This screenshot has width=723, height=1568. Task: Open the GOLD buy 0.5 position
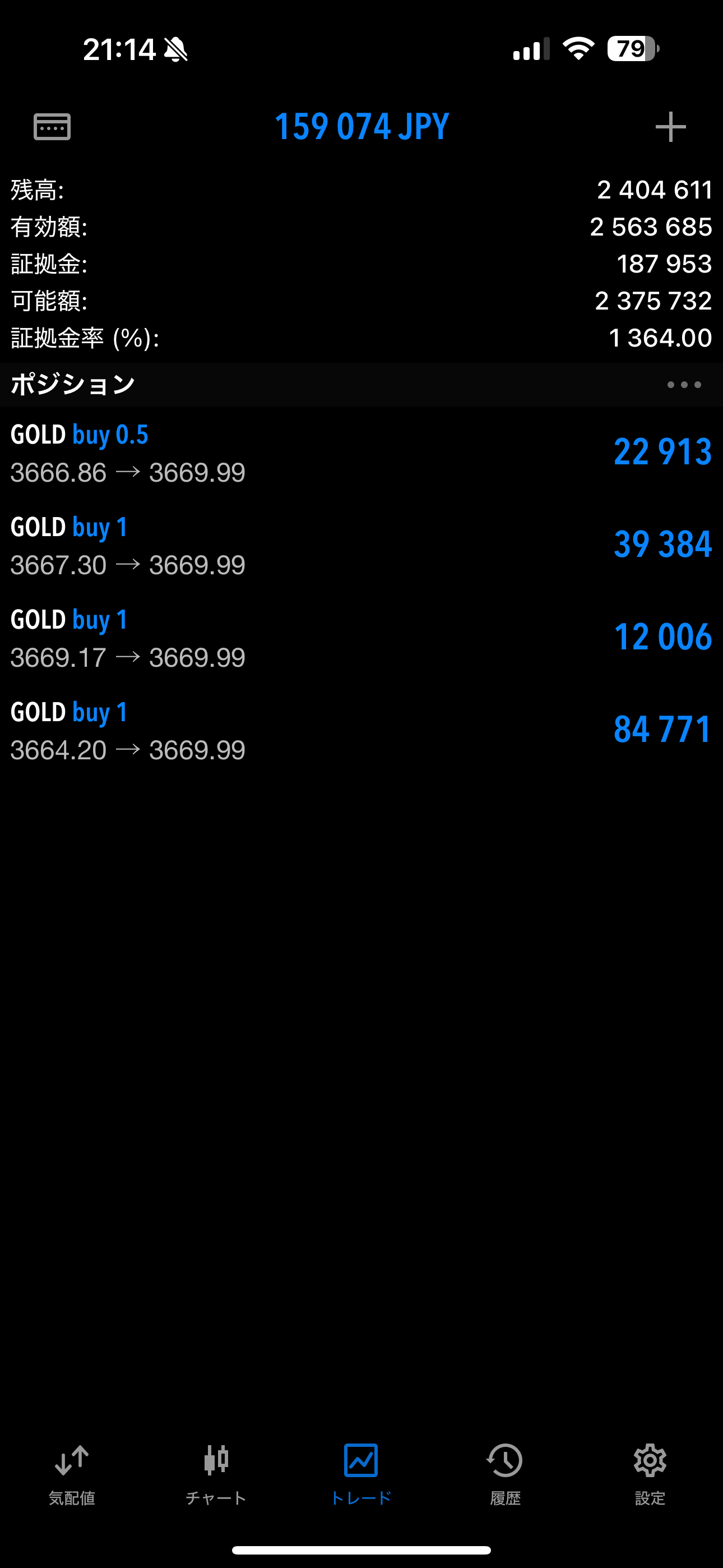361,453
